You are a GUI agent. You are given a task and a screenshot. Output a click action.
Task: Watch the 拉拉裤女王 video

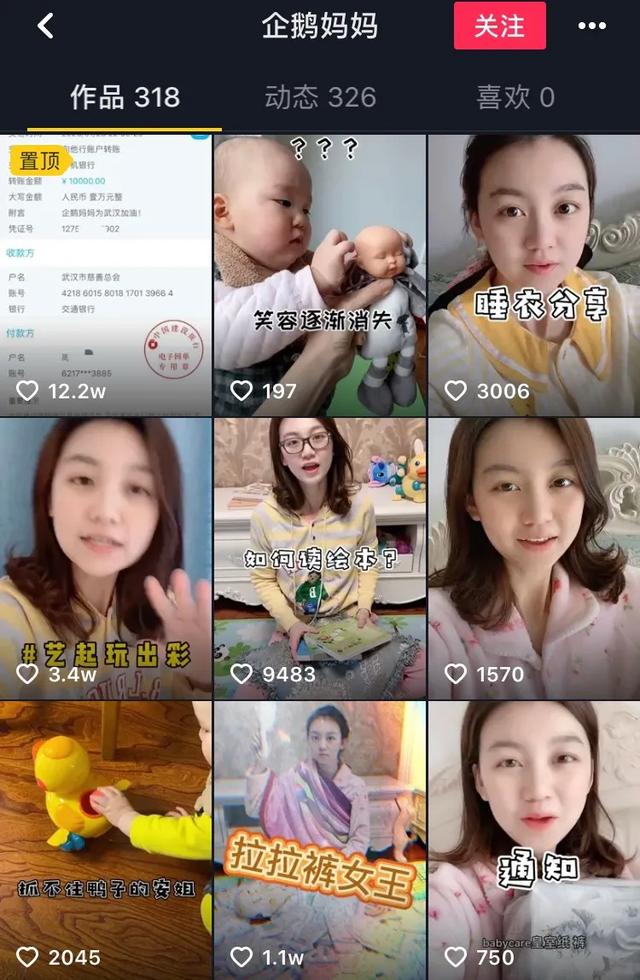click(x=319, y=840)
